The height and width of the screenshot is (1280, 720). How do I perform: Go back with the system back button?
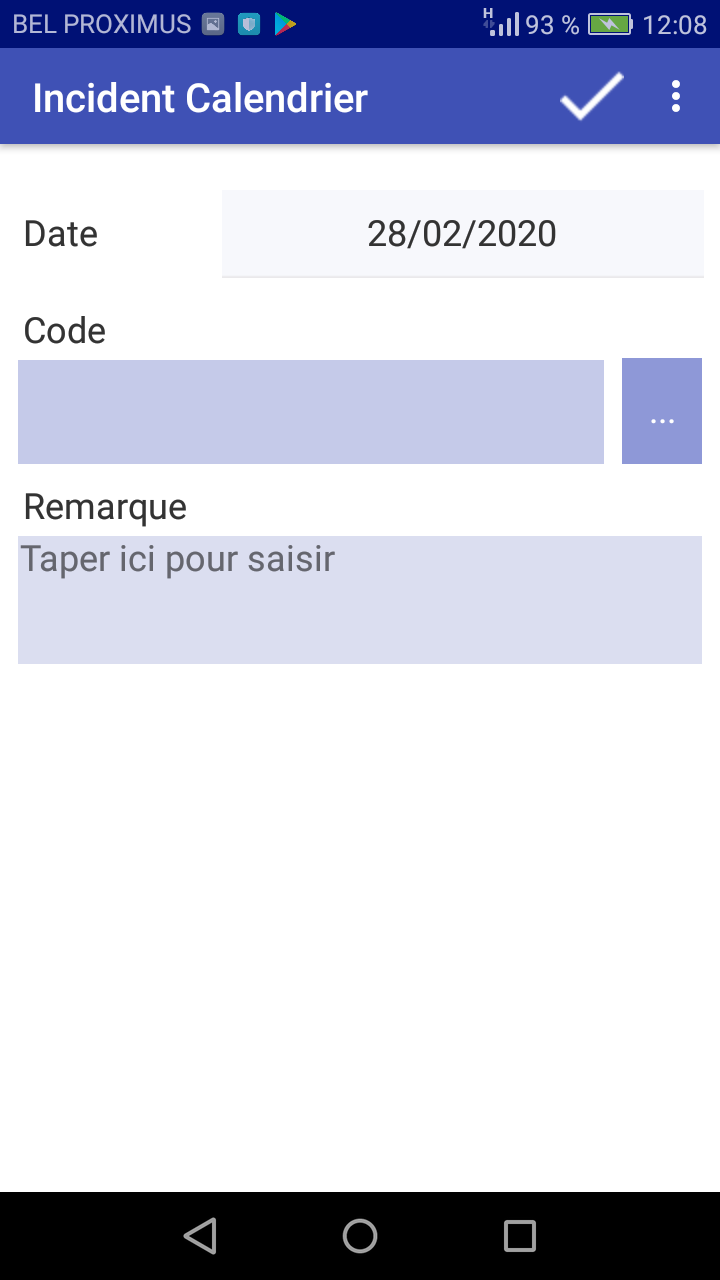click(x=201, y=1236)
